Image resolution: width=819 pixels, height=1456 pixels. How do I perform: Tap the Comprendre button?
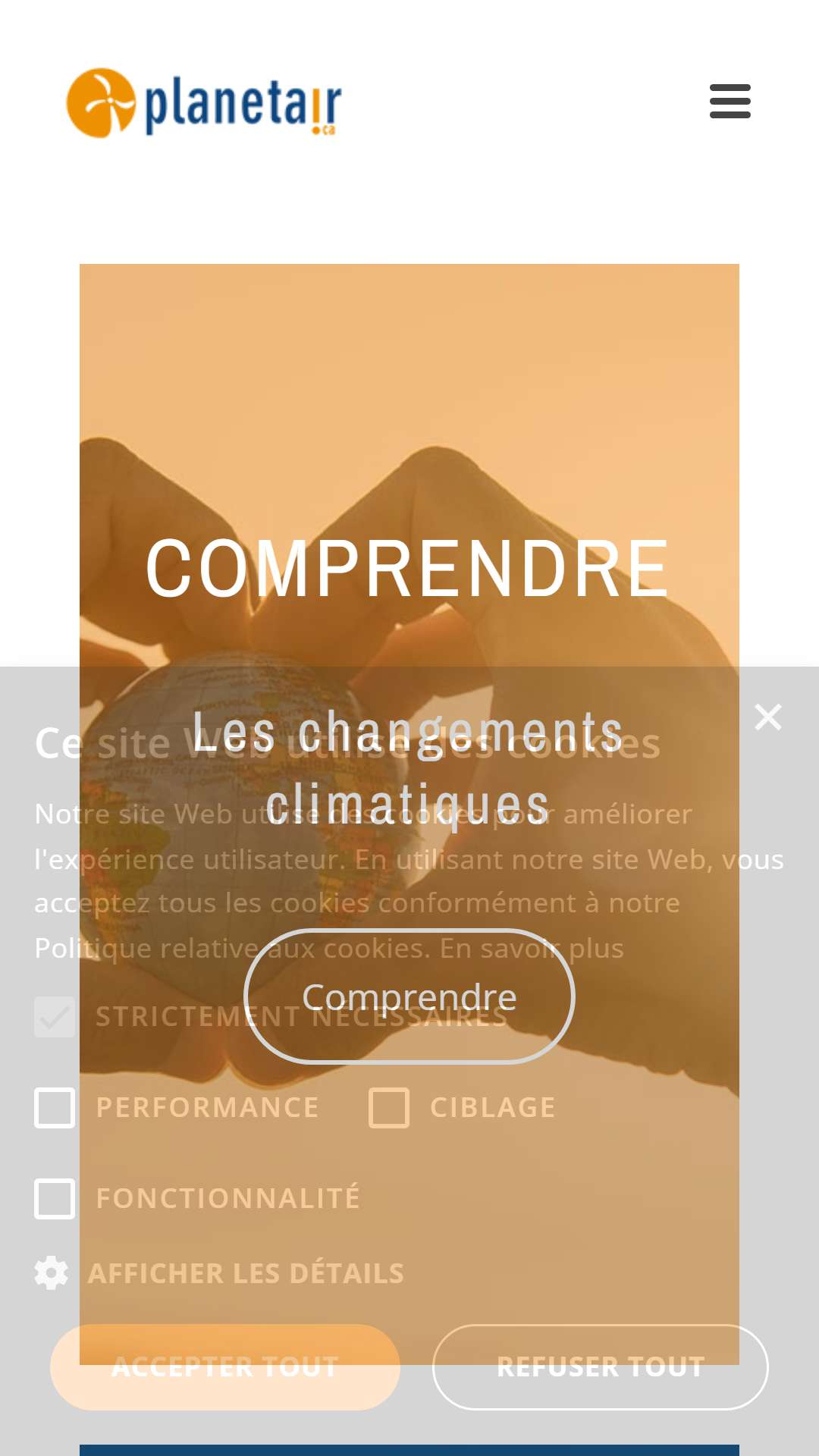(409, 996)
